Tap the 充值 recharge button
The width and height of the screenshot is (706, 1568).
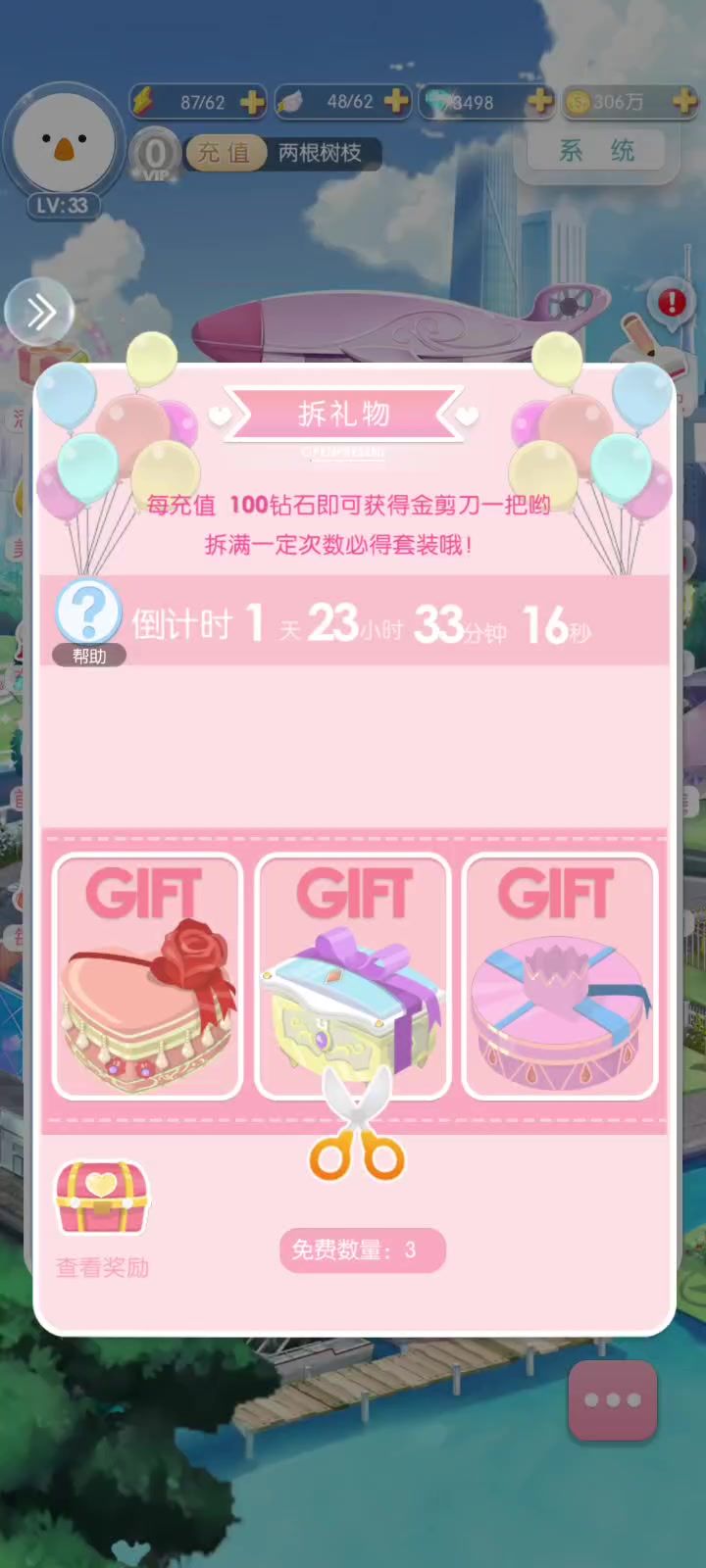click(225, 153)
